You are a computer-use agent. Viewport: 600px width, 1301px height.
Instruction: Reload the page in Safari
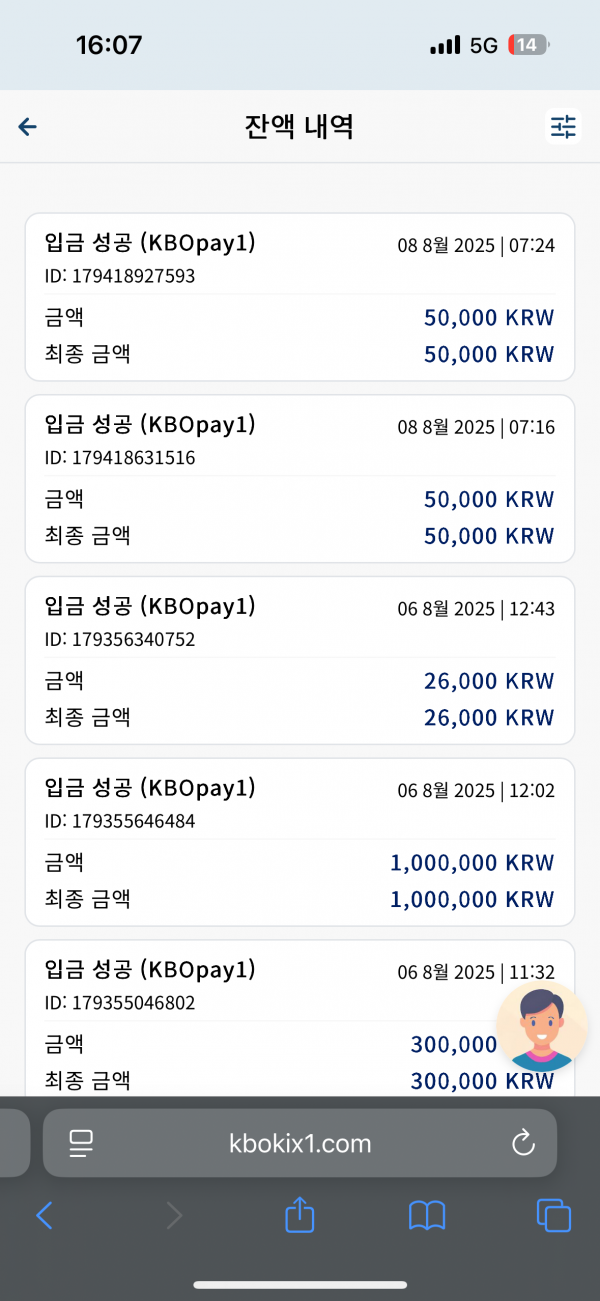523,1143
